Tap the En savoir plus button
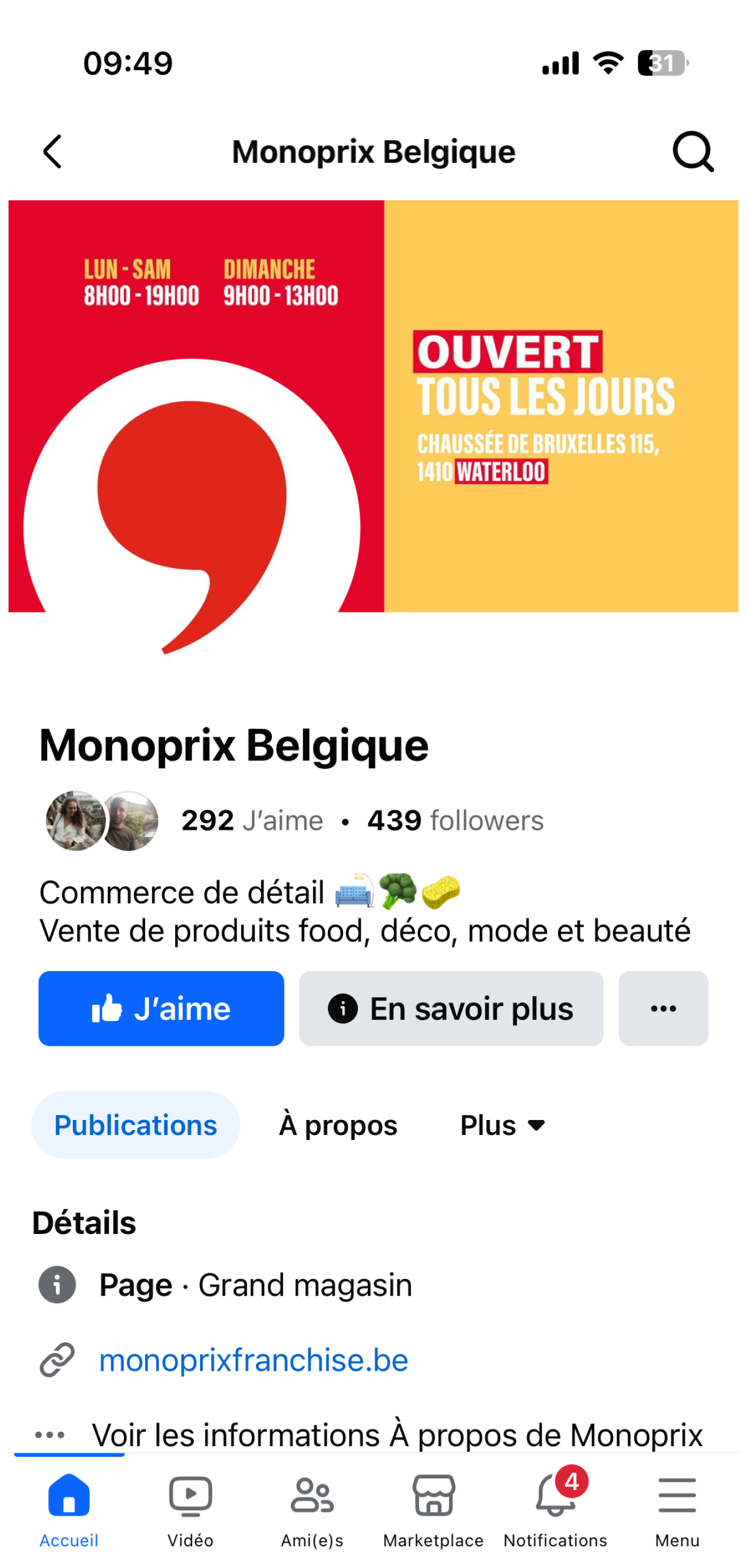Screen dimensions: 747x1568 [x=451, y=1009]
